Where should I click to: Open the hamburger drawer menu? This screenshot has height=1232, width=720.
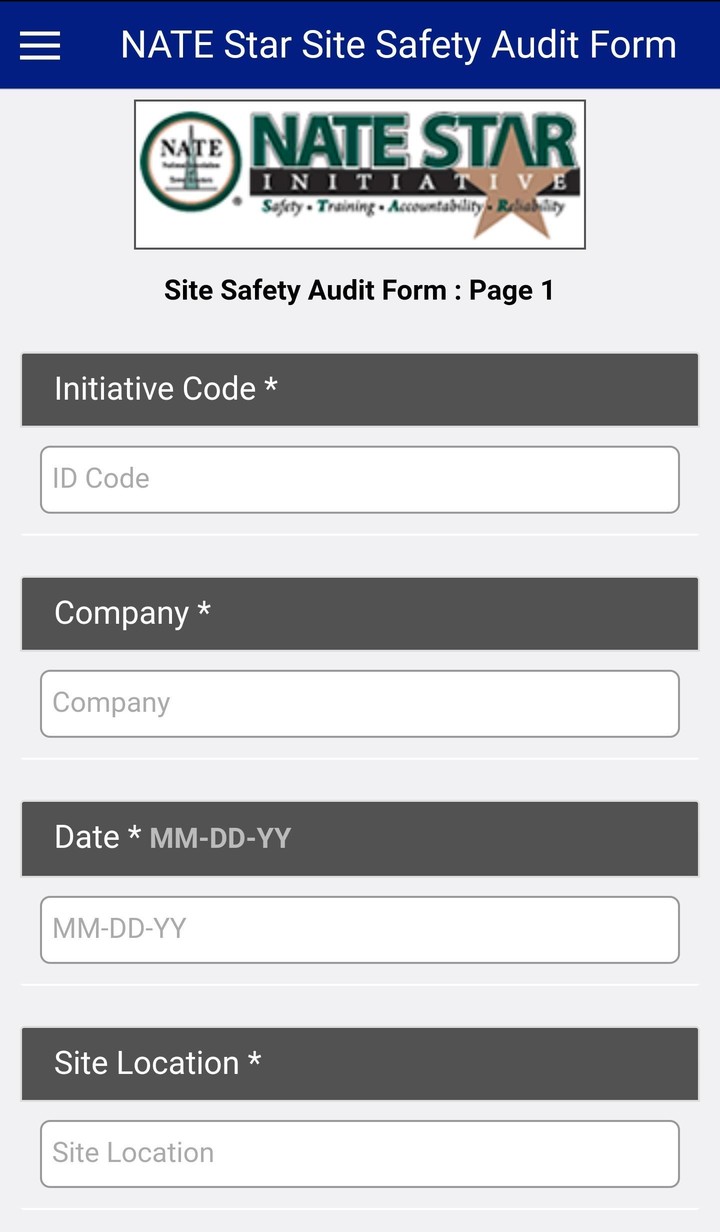click(x=40, y=45)
